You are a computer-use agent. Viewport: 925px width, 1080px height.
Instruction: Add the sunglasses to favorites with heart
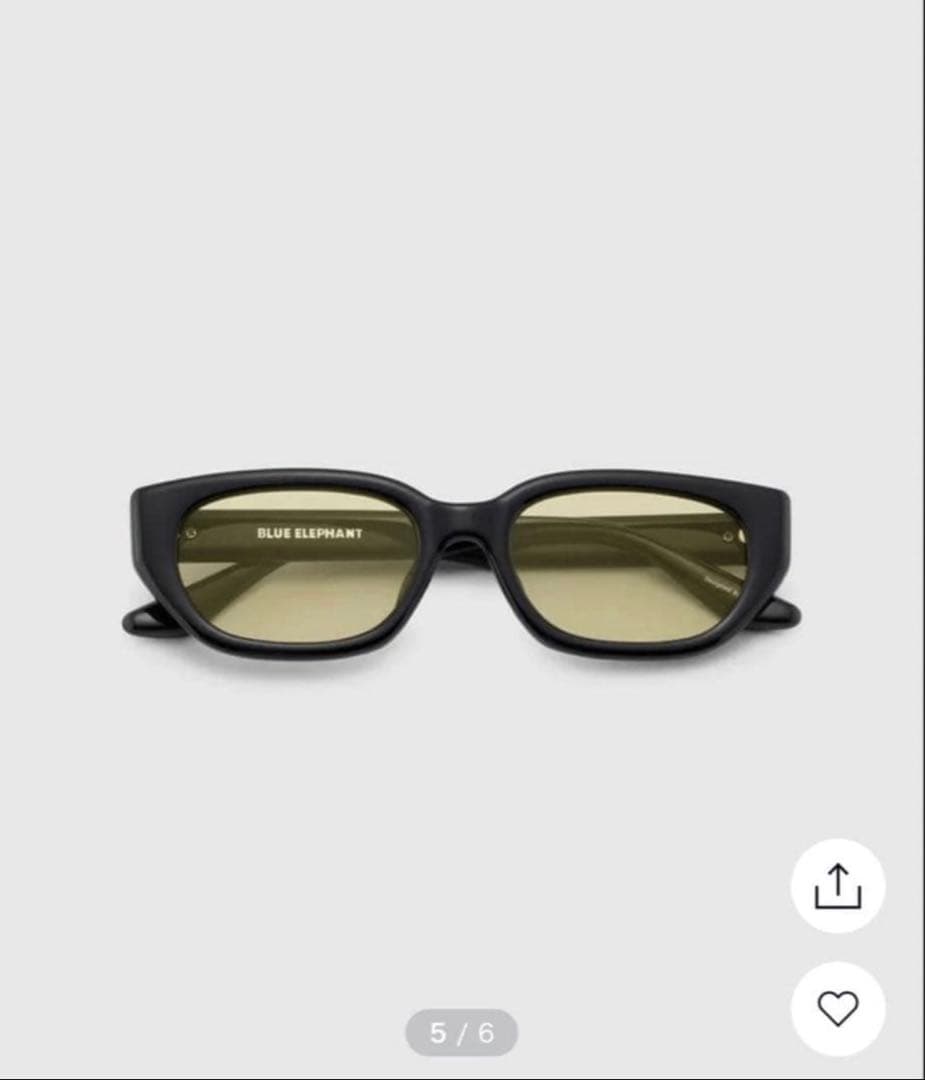838,1008
